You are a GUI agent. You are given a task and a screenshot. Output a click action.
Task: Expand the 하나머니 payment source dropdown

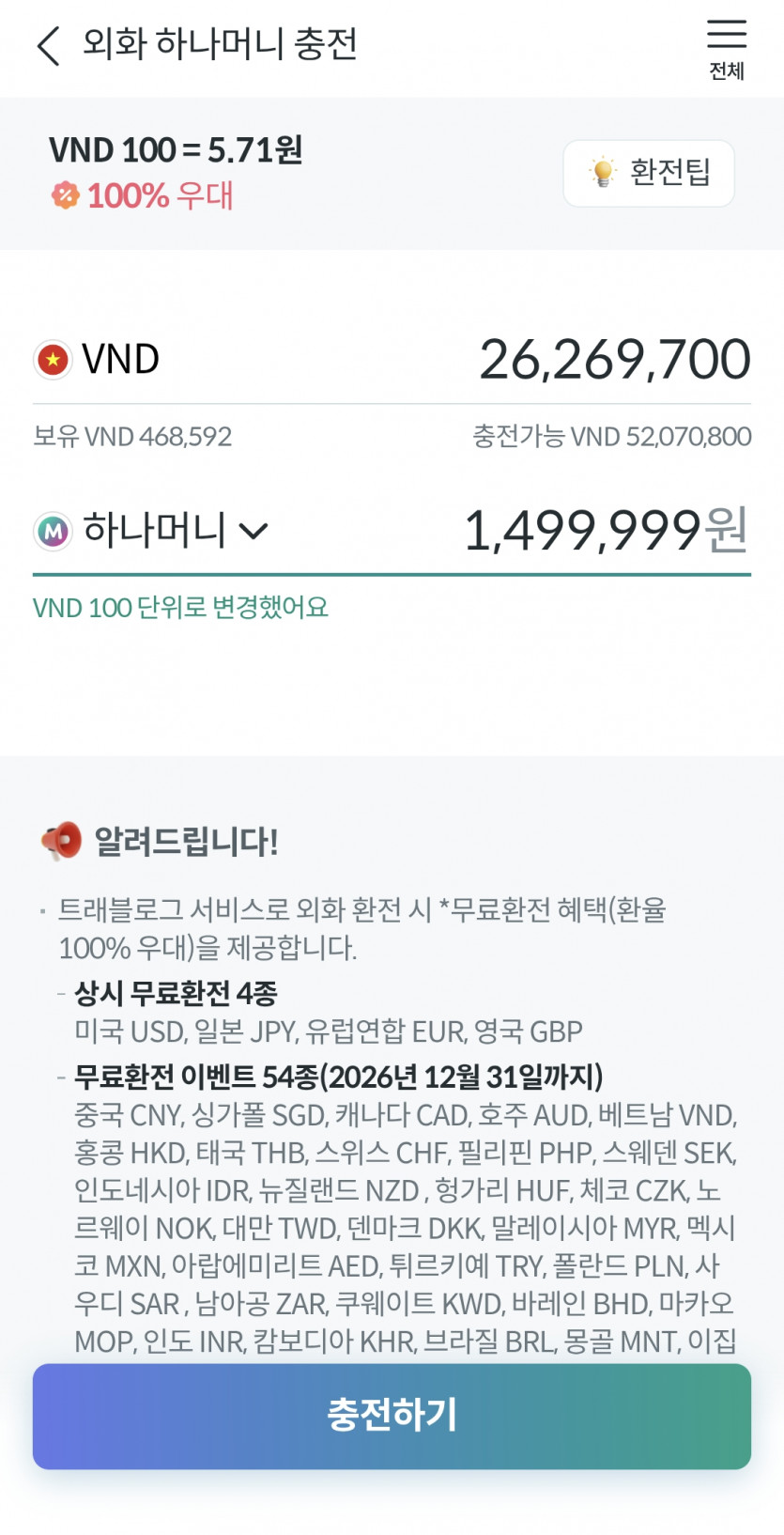point(153,531)
